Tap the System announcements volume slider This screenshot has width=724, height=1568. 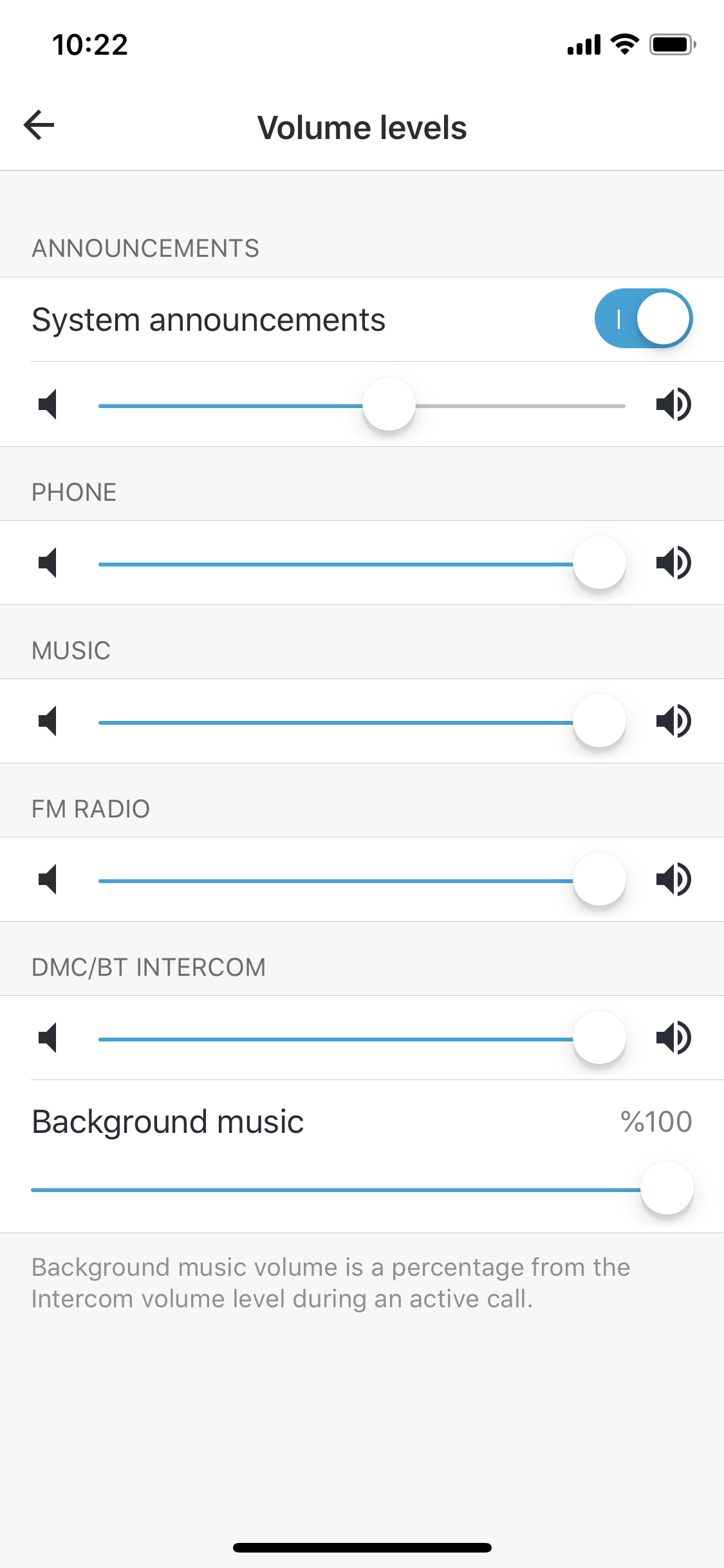[362, 405]
